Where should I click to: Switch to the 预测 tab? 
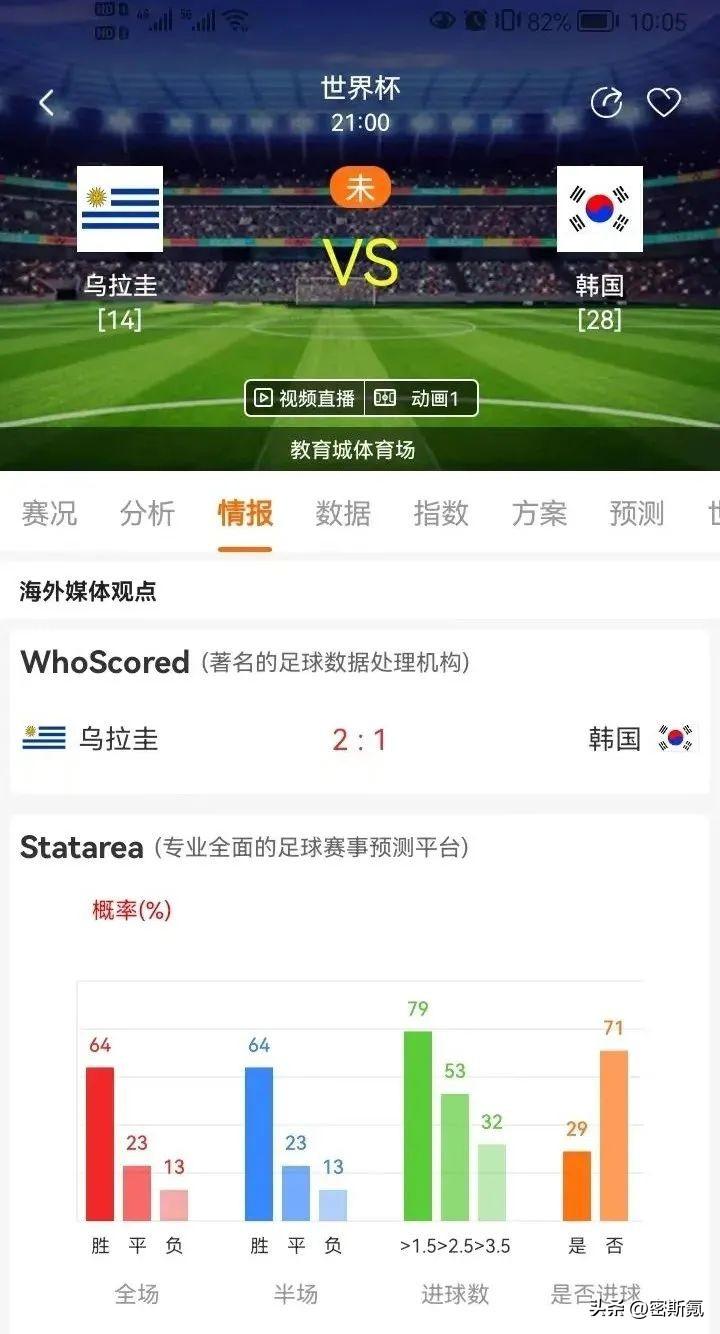(x=637, y=513)
